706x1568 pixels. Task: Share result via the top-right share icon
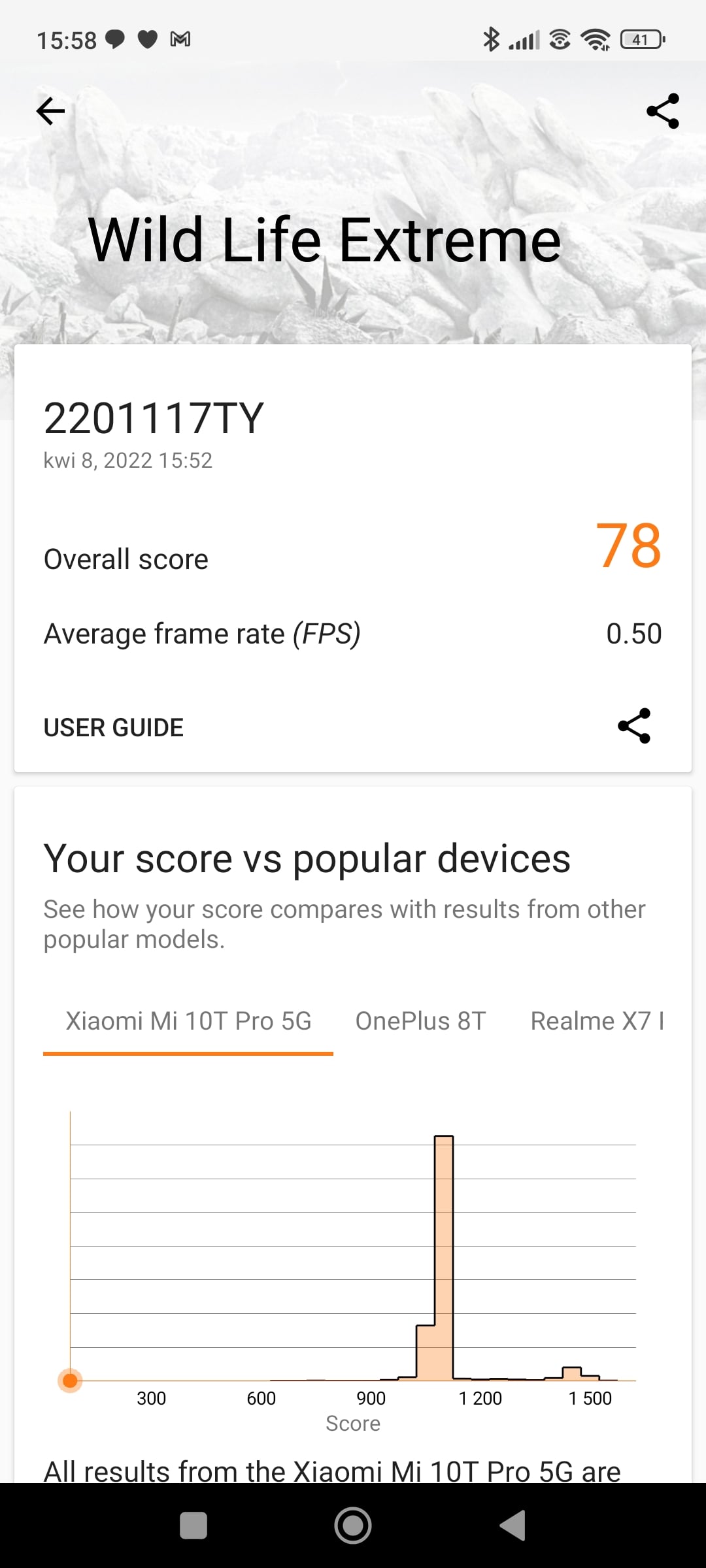click(662, 111)
